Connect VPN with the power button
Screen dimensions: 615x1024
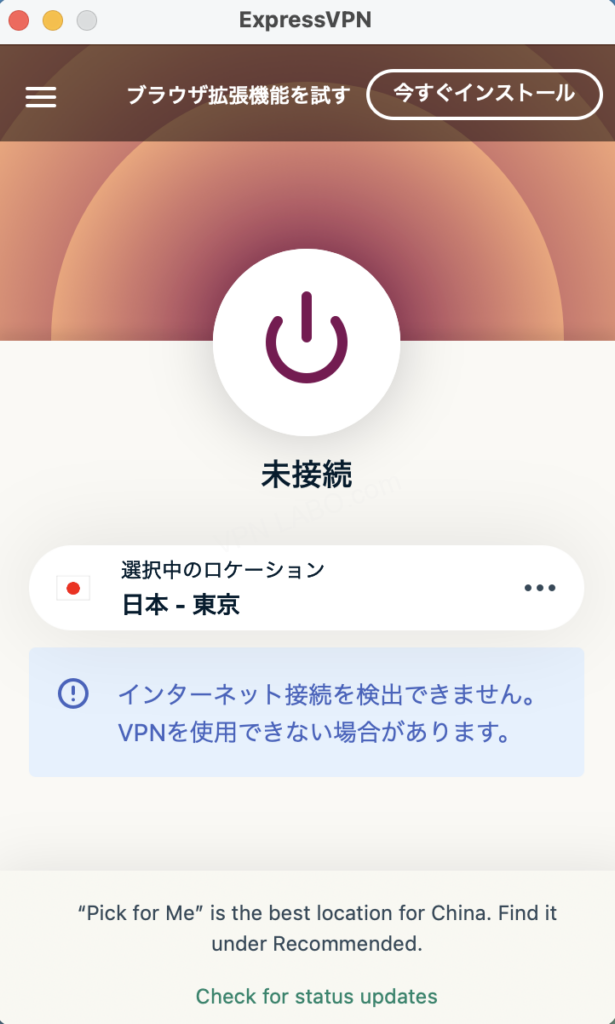(x=306, y=342)
